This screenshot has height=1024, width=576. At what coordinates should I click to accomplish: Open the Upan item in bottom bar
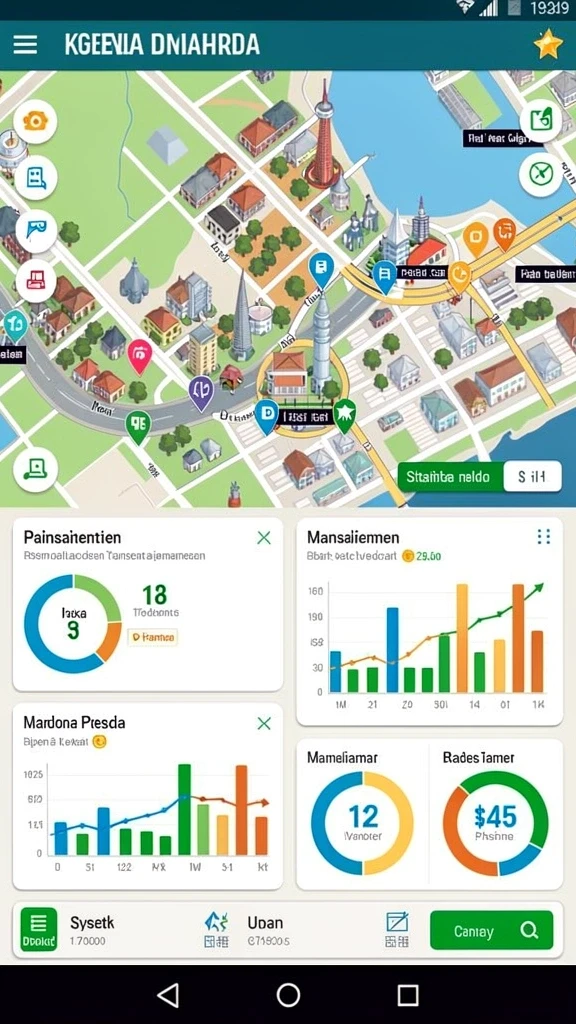[x=248, y=930]
